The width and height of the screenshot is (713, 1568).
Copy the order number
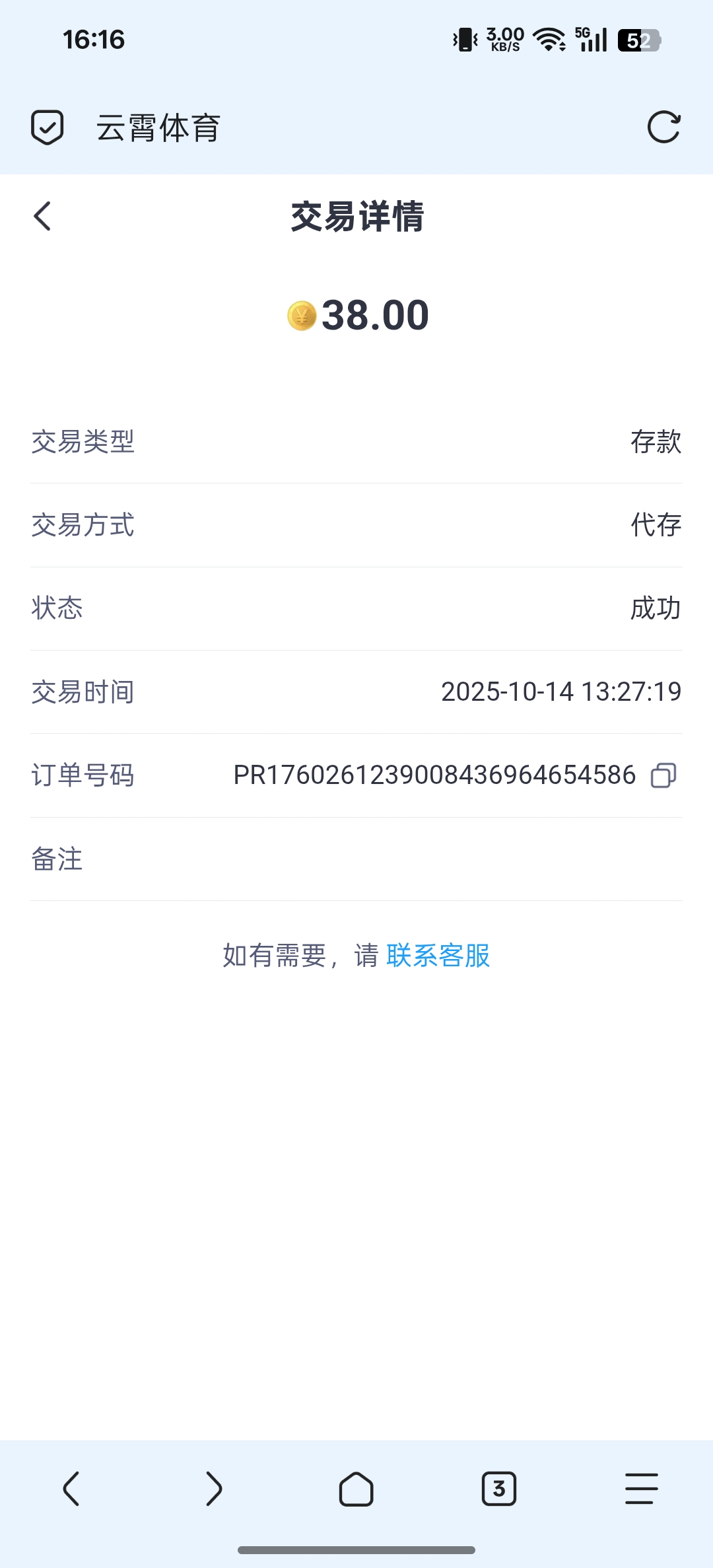[x=663, y=775]
